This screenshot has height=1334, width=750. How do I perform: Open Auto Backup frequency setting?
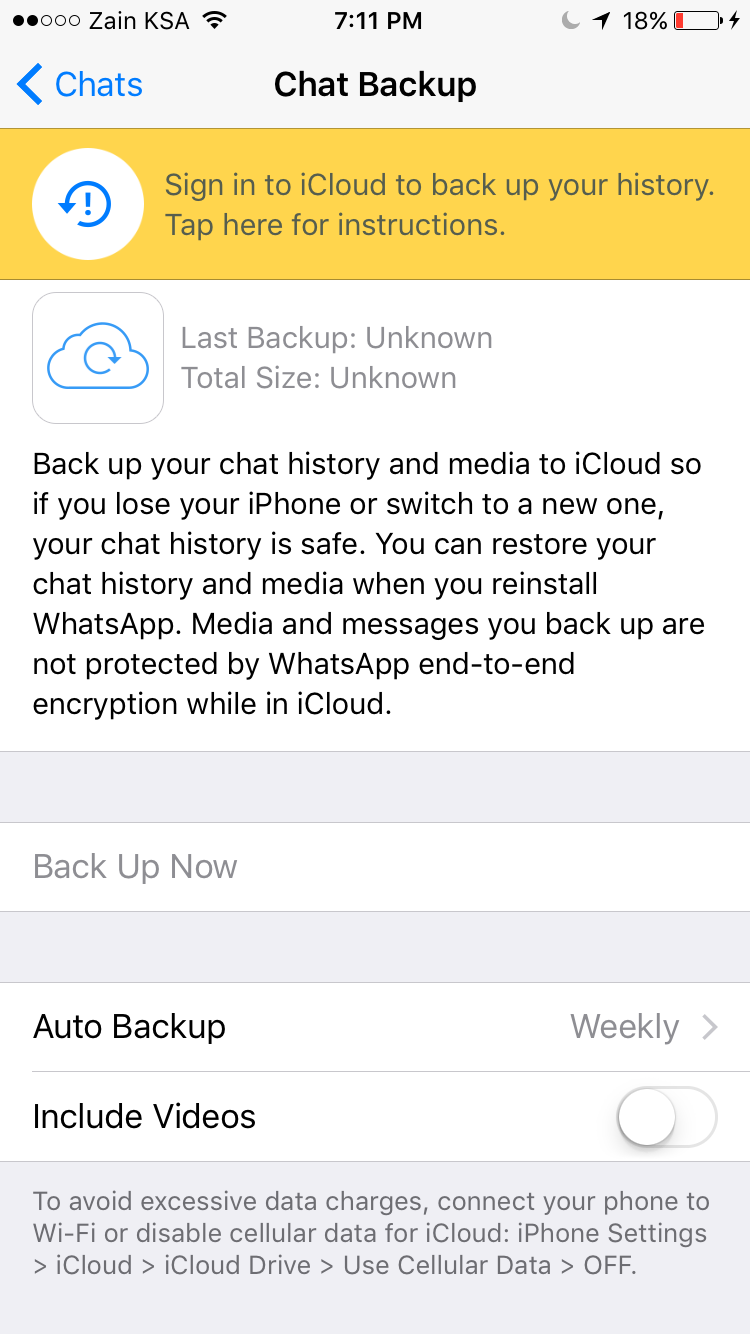point(375,1027)
